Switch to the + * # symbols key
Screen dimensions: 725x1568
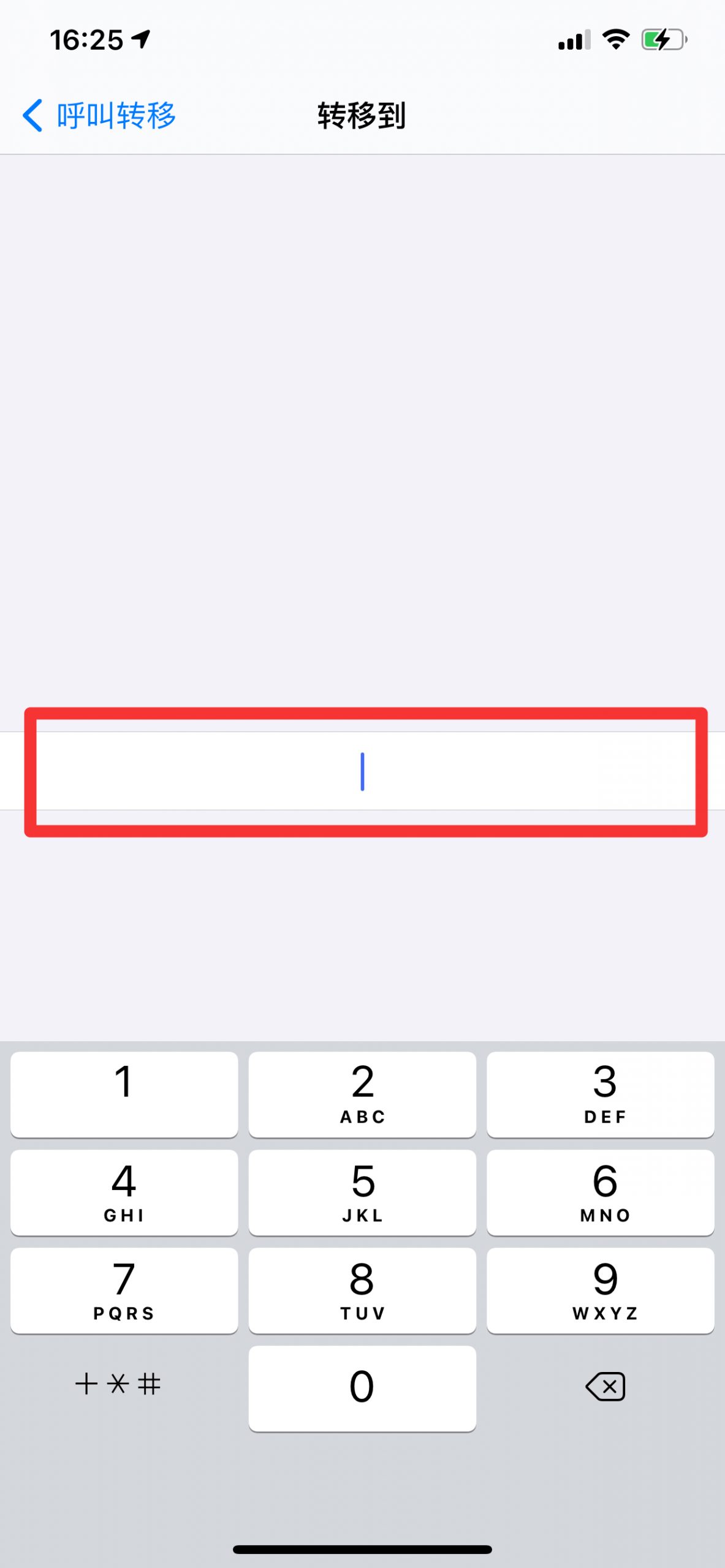point(118,1384)
